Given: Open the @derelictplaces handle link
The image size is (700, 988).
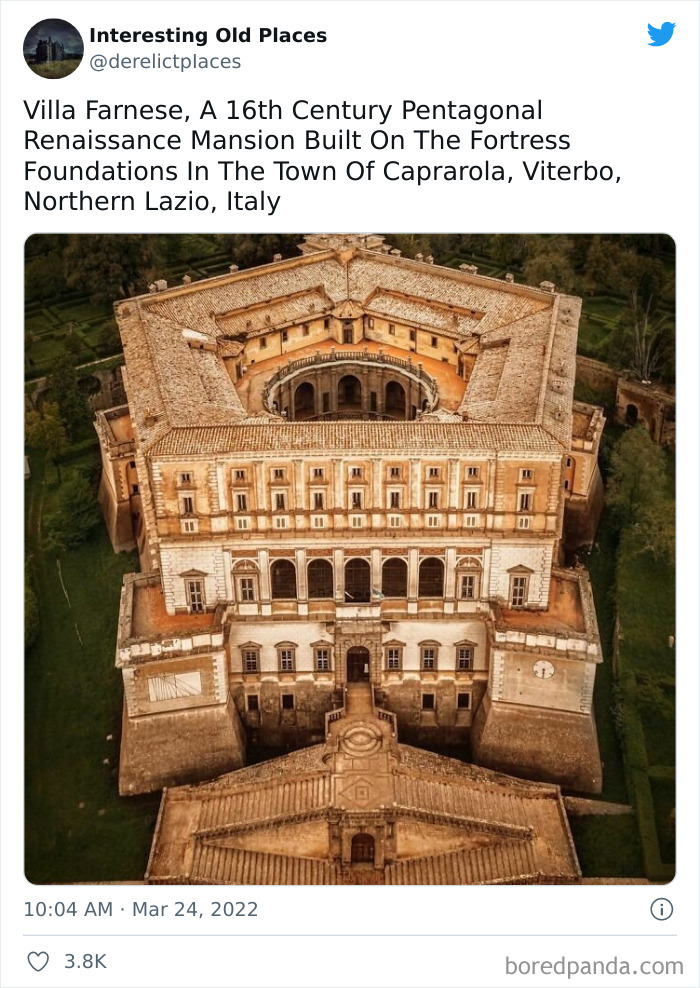Looking at the screenshot, I should pos(165,62).
